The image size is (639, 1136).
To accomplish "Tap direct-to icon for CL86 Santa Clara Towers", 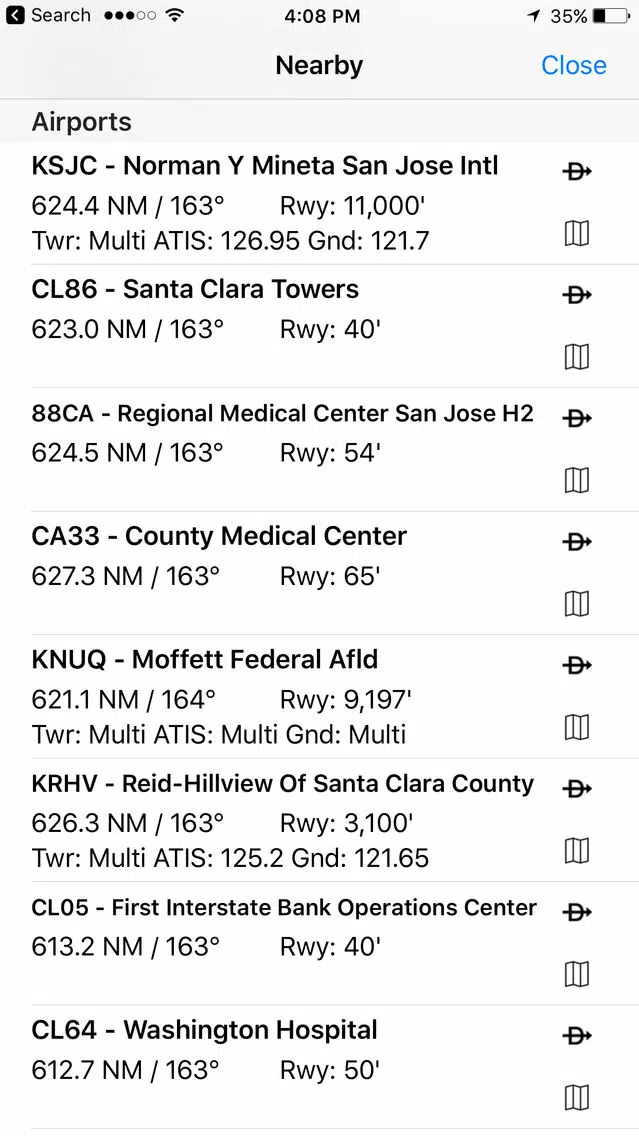I will pyautogui.click(x=577, y=294).
